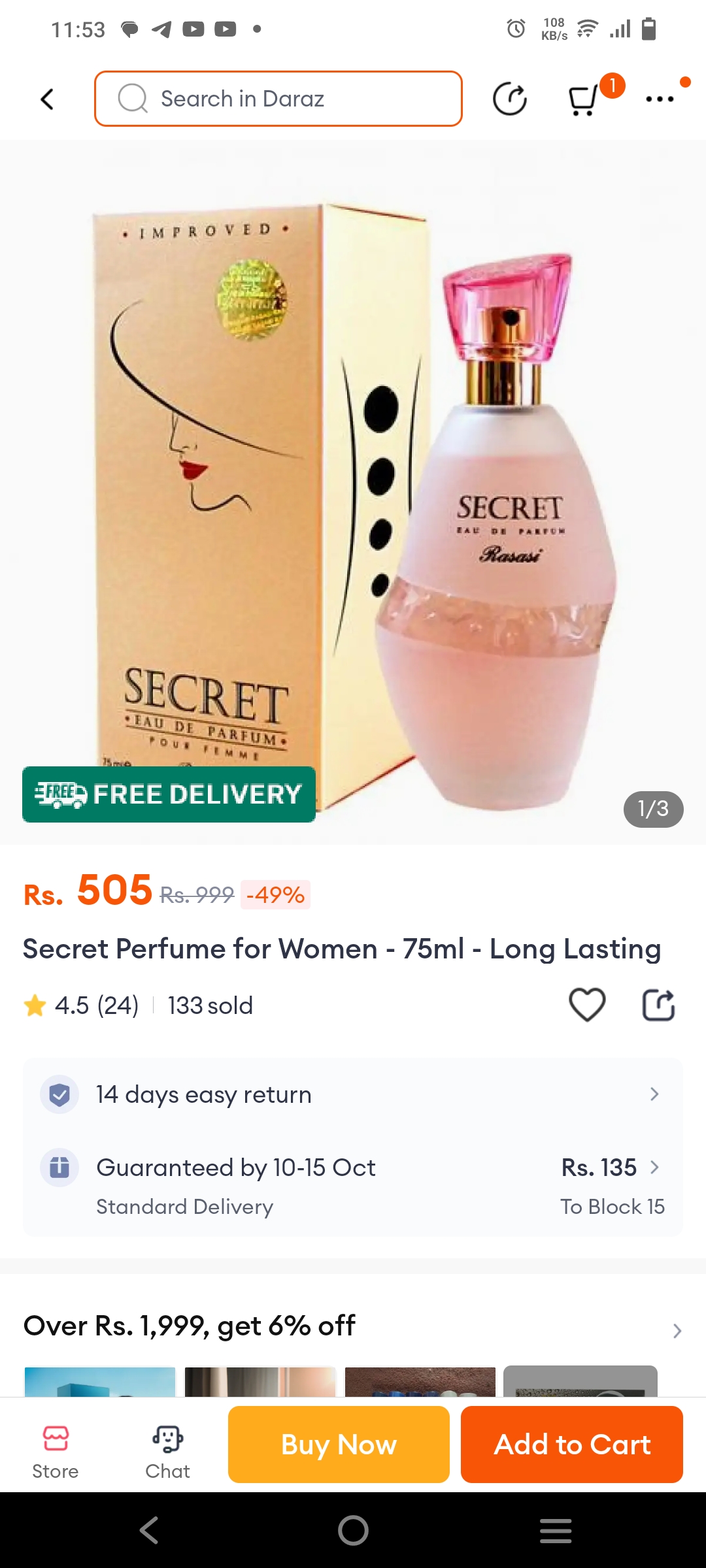The width and height of the screenshot is (706, 1568).
Task: Open the shopping cart
Action: 583,99
